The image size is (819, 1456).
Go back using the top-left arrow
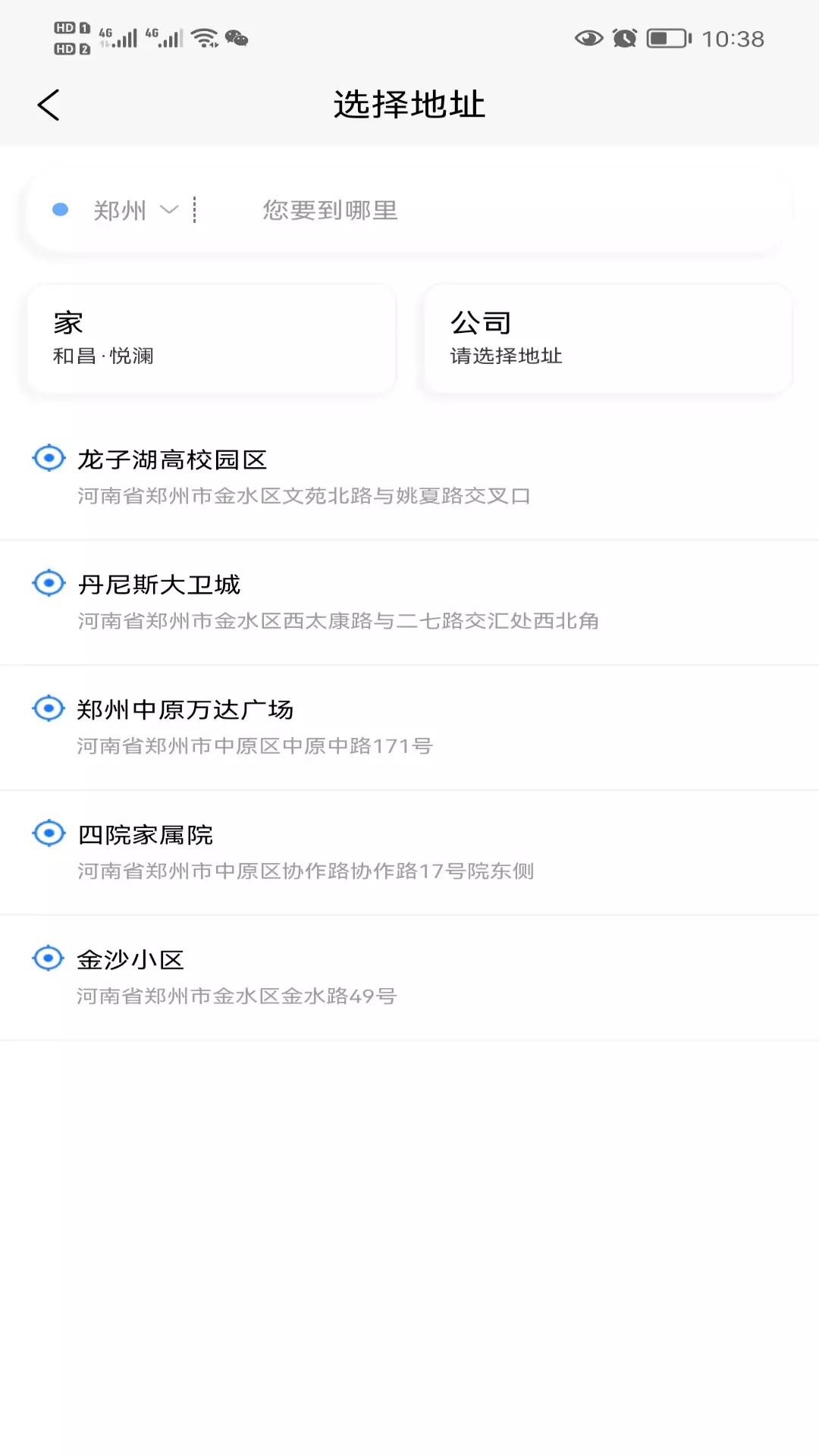49,105
